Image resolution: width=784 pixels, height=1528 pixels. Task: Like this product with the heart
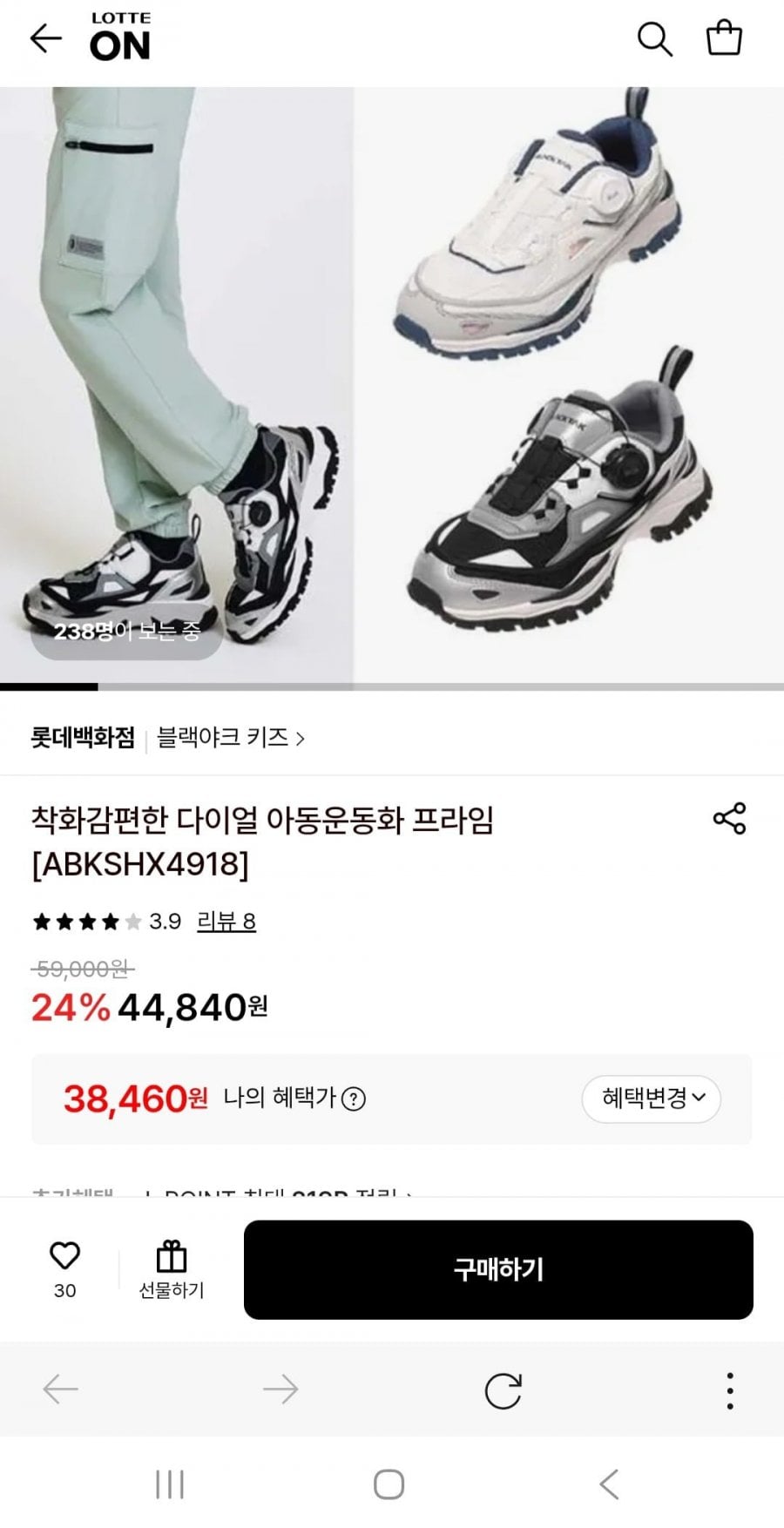(64, 1256)
